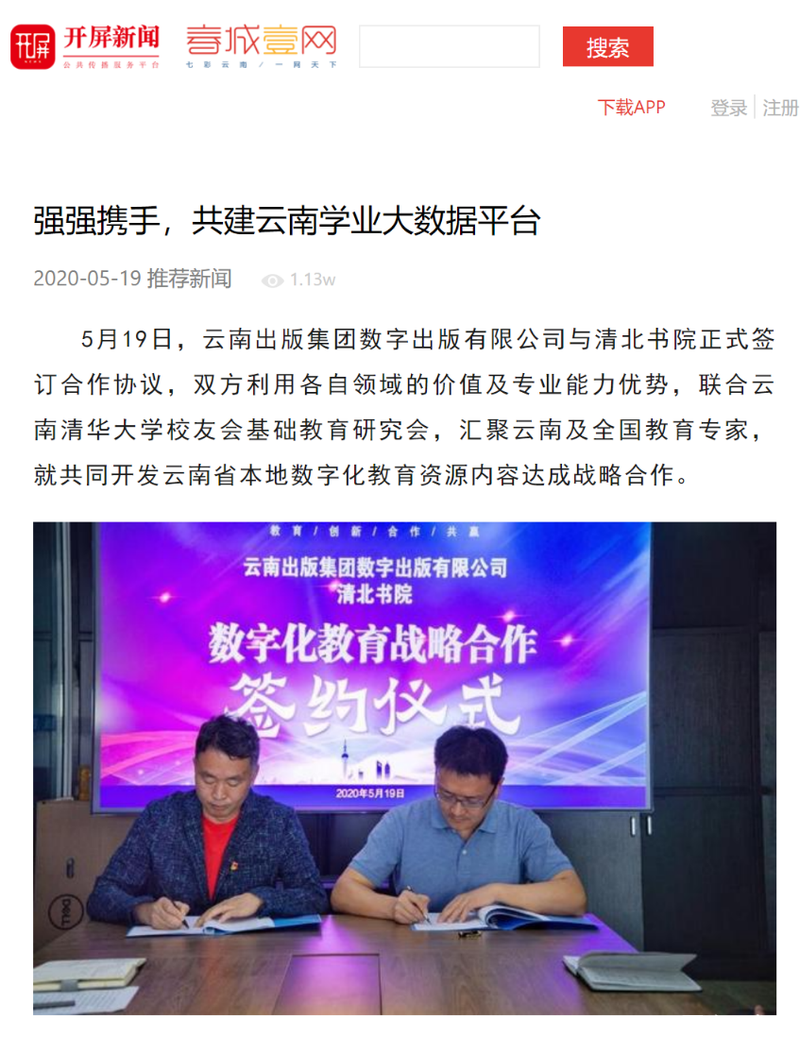Screen dimensions: 800x1037
Task: Open the 开屏新闻 home logo link
Action: click(87, 47)
